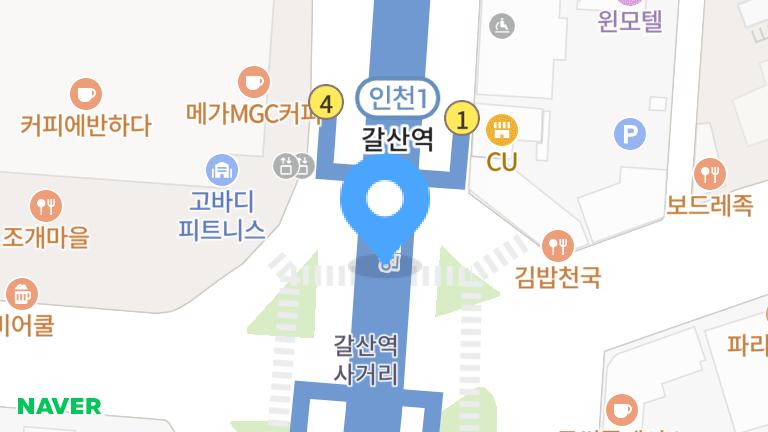Select subway exit number 1
The image size is (768, 432).
pyautogui.click(x=461, y=120)
